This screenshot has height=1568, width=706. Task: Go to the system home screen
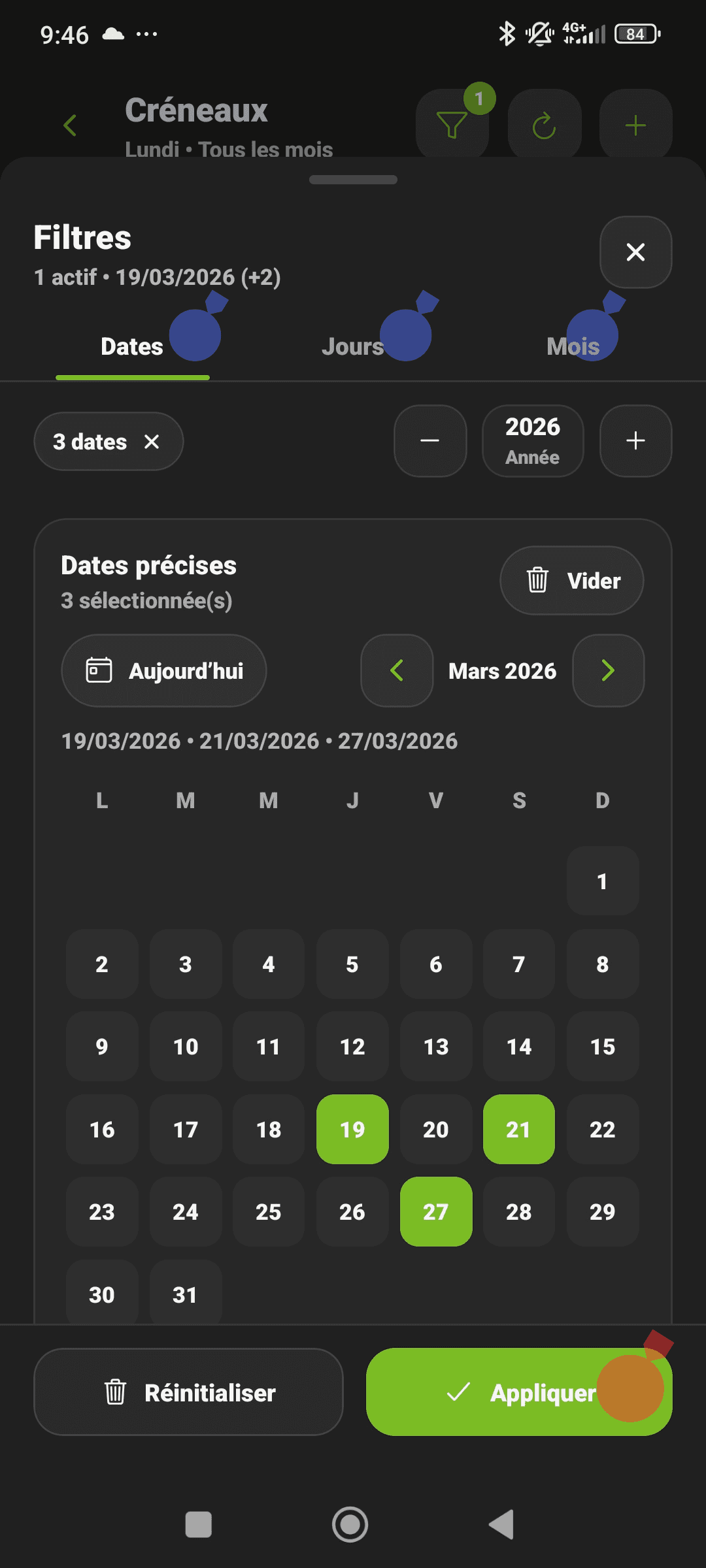click(x=350, y=1525)
